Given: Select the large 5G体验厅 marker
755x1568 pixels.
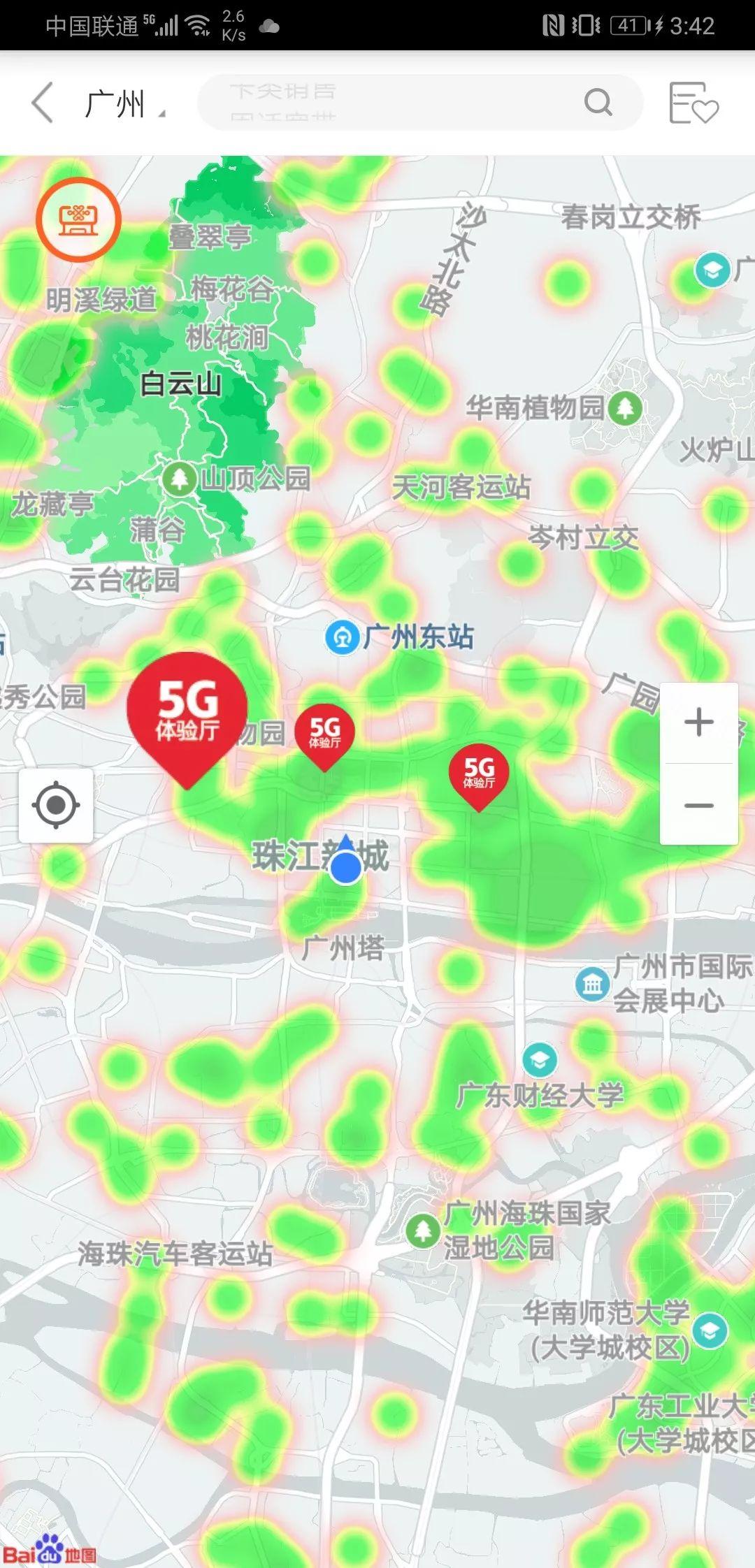Looking at the screenshot, I should (187, 713).
